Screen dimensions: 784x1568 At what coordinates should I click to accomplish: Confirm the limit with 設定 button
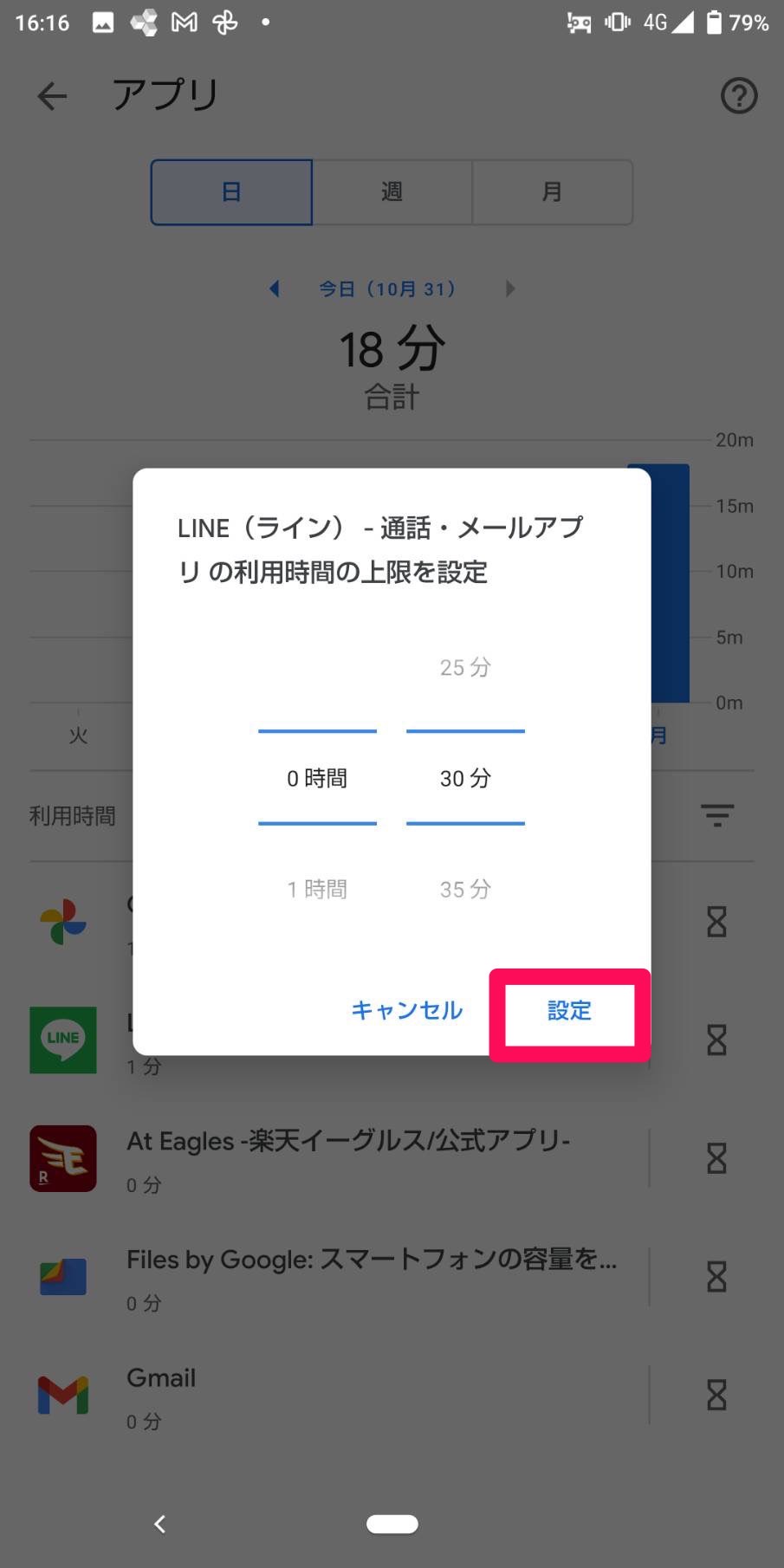(x=569, y=1011)
